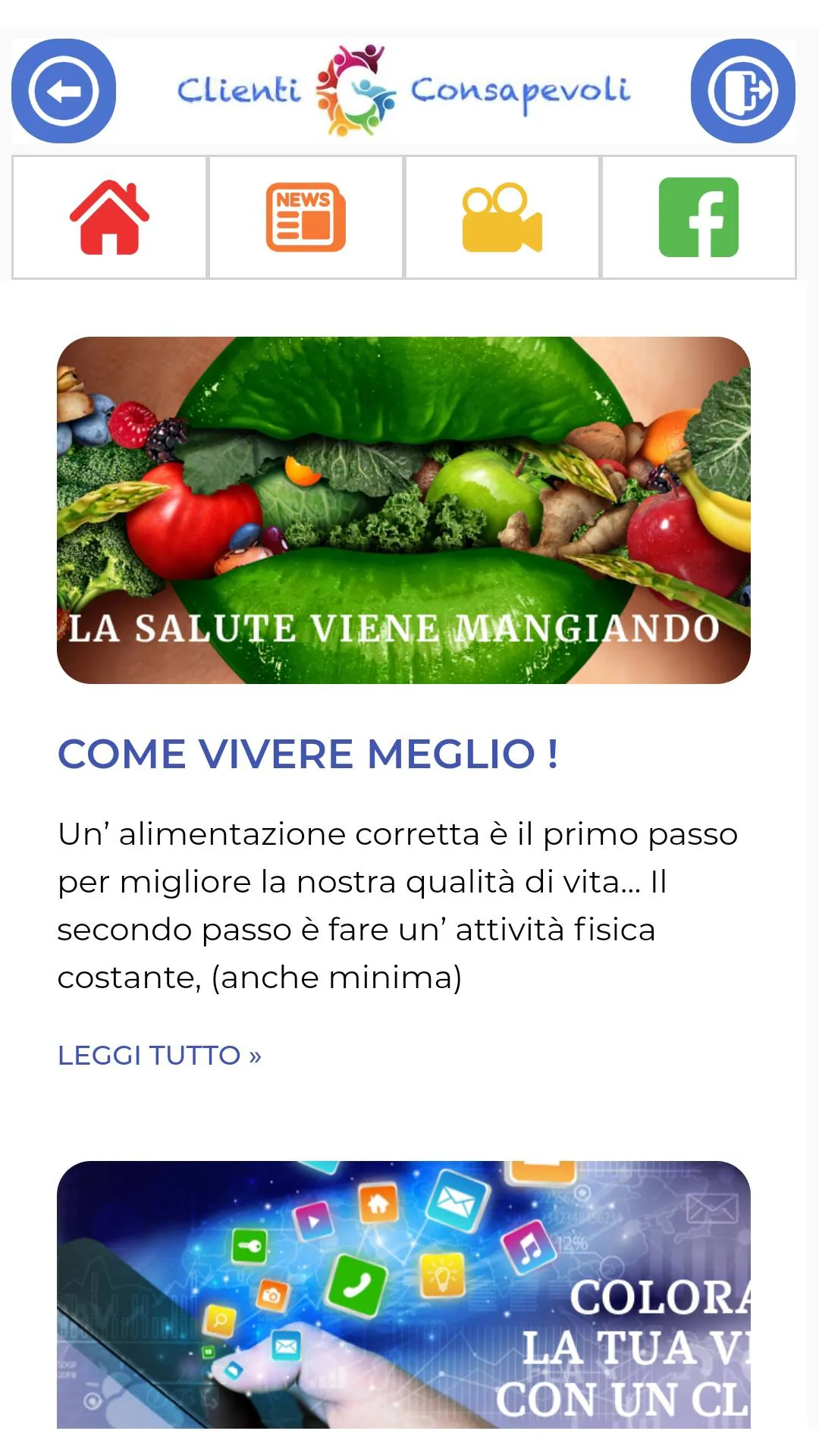Screen dimensions: 819x1456
Task: Open the orange News section
Action: coord(306,218)
